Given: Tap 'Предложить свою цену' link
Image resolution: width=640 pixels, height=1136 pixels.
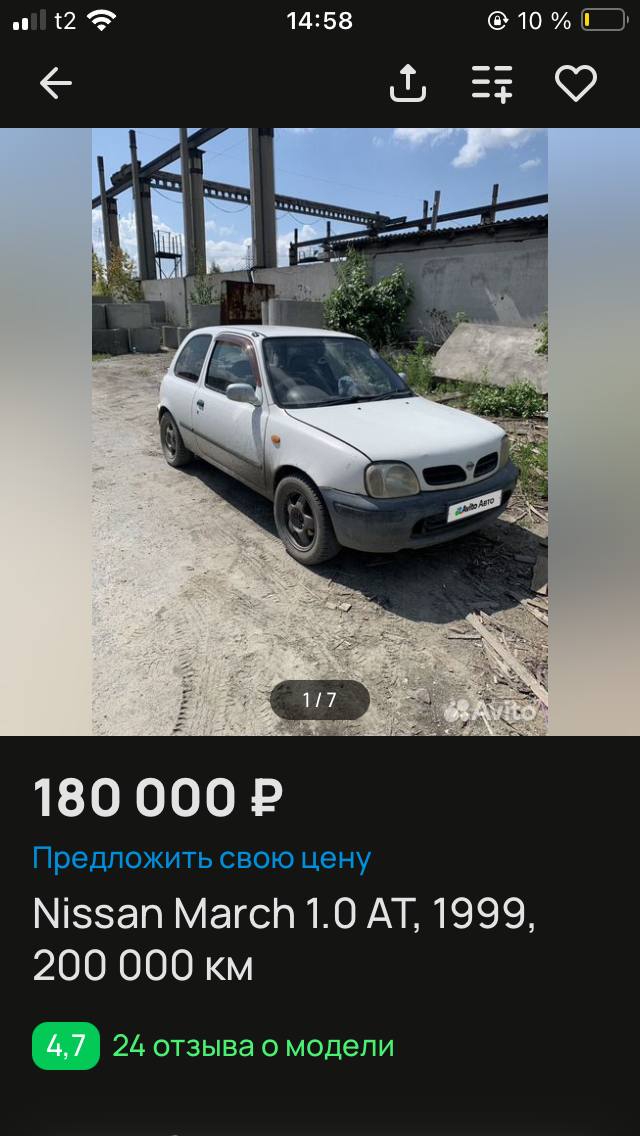Looking at the screenshot, I should coord(202,859).
